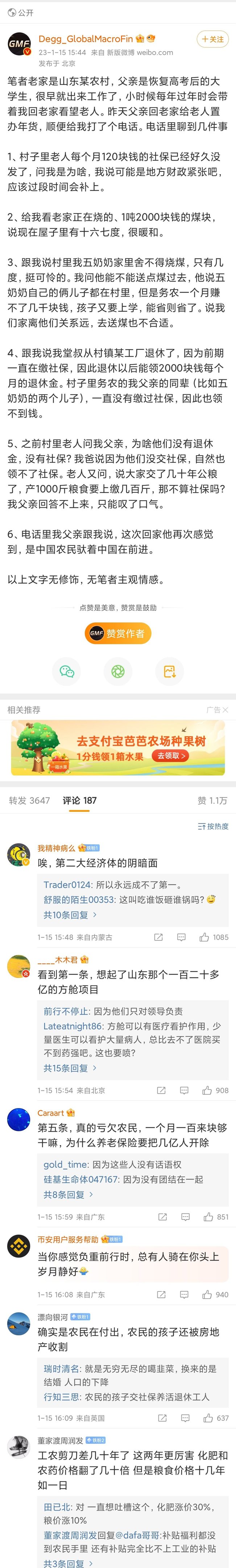Change comment sorting via 按热度
Screen dimensions: 236x1568
point(213,826)
